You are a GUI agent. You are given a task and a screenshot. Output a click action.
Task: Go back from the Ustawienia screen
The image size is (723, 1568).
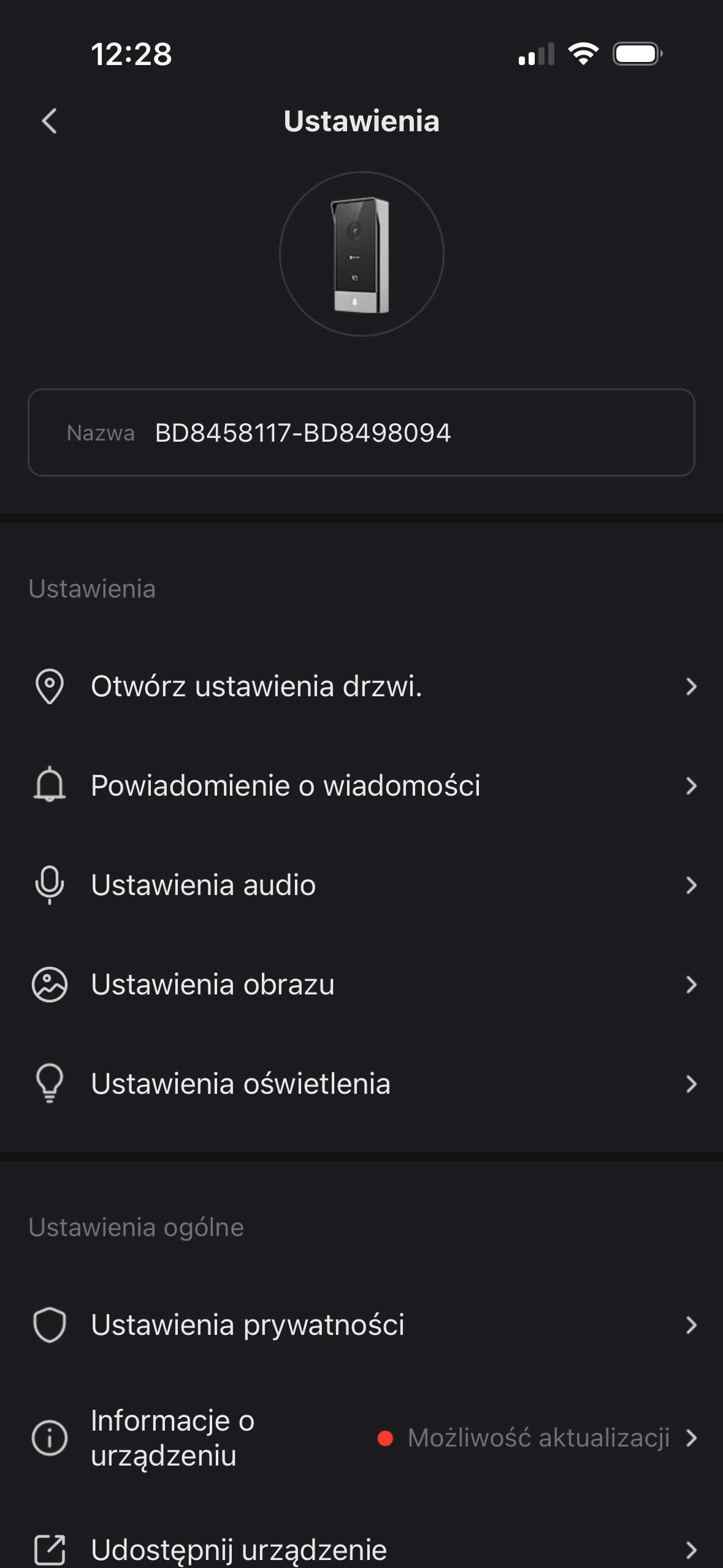click(50, 121)
